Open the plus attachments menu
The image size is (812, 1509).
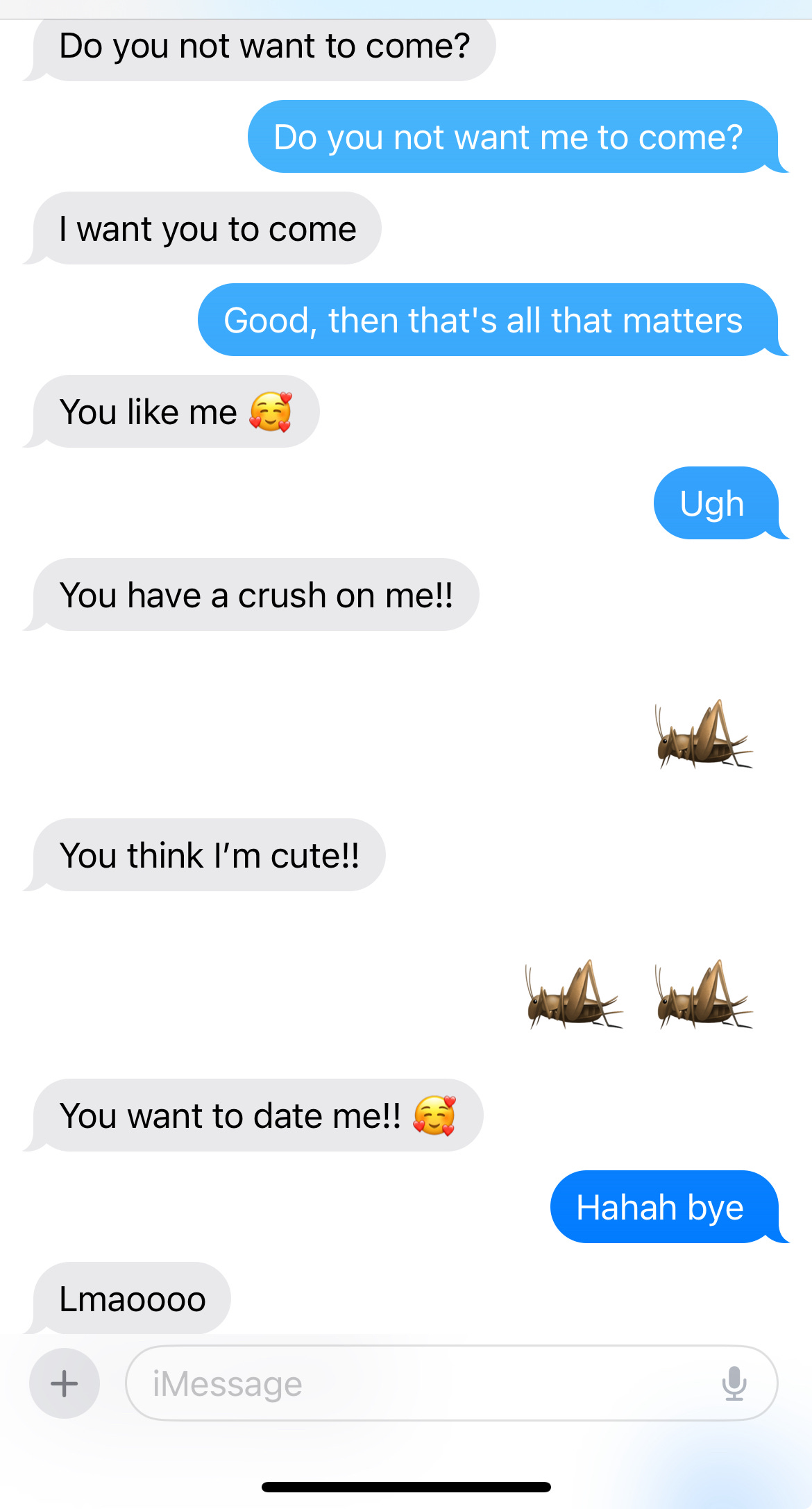[65, 1383]
